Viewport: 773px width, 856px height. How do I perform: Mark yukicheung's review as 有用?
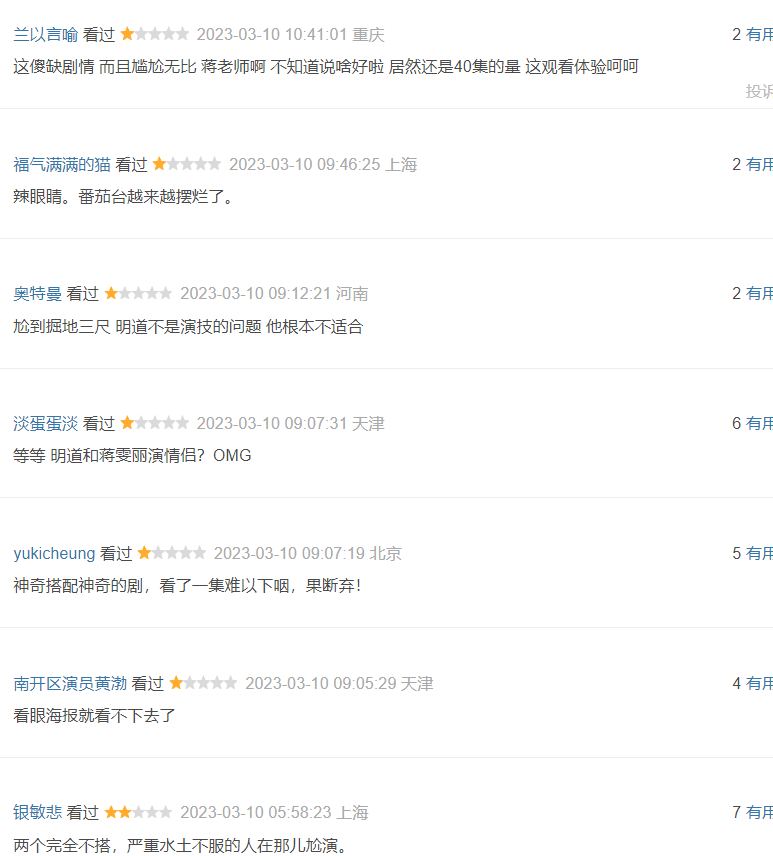[x=760, y=553]
